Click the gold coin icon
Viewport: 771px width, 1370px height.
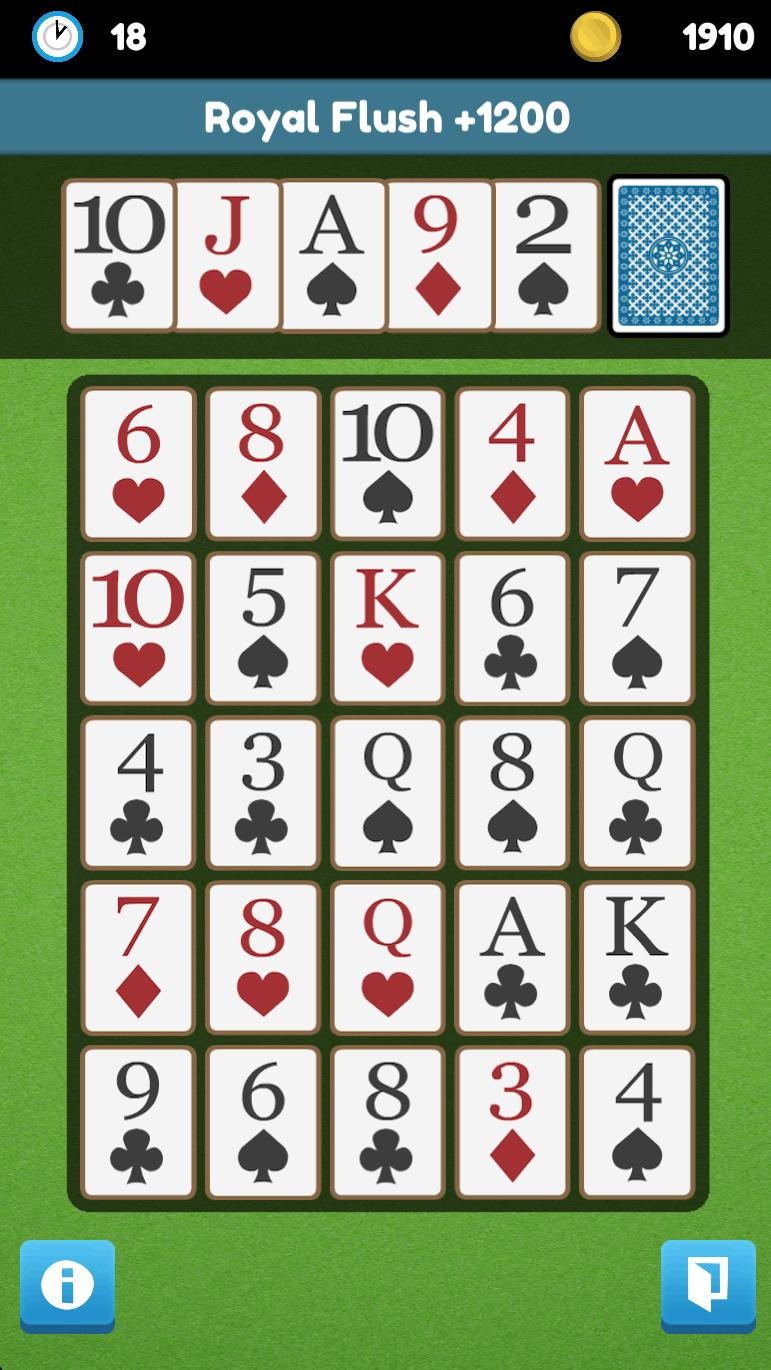[596, 37]
